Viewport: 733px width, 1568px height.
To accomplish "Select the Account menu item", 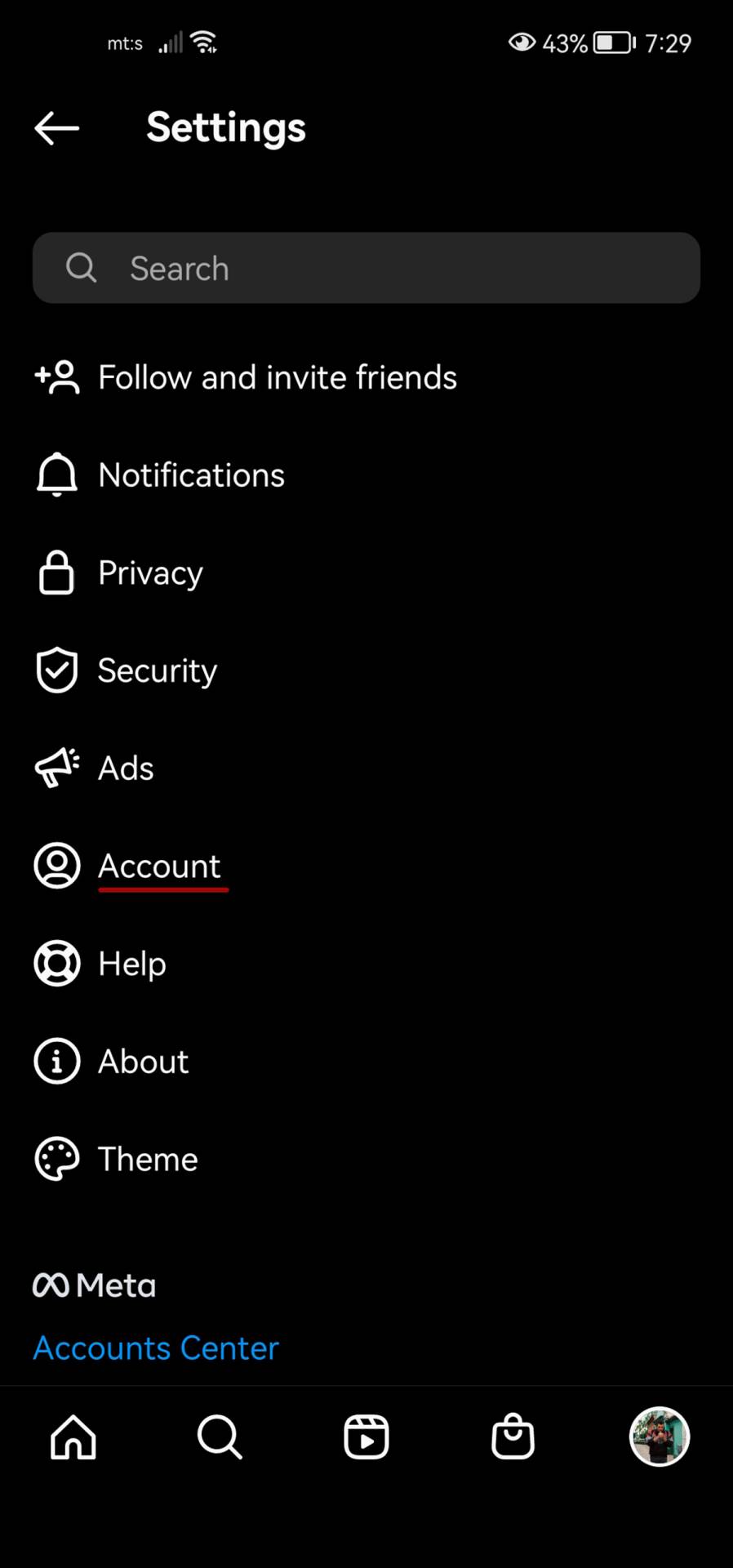I will coord(160,866).
